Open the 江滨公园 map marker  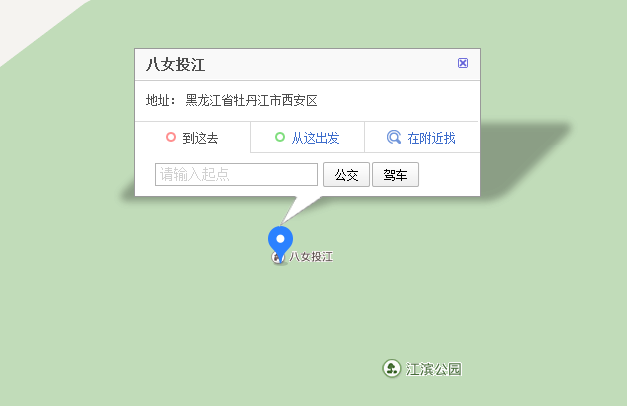pos(392,369)
